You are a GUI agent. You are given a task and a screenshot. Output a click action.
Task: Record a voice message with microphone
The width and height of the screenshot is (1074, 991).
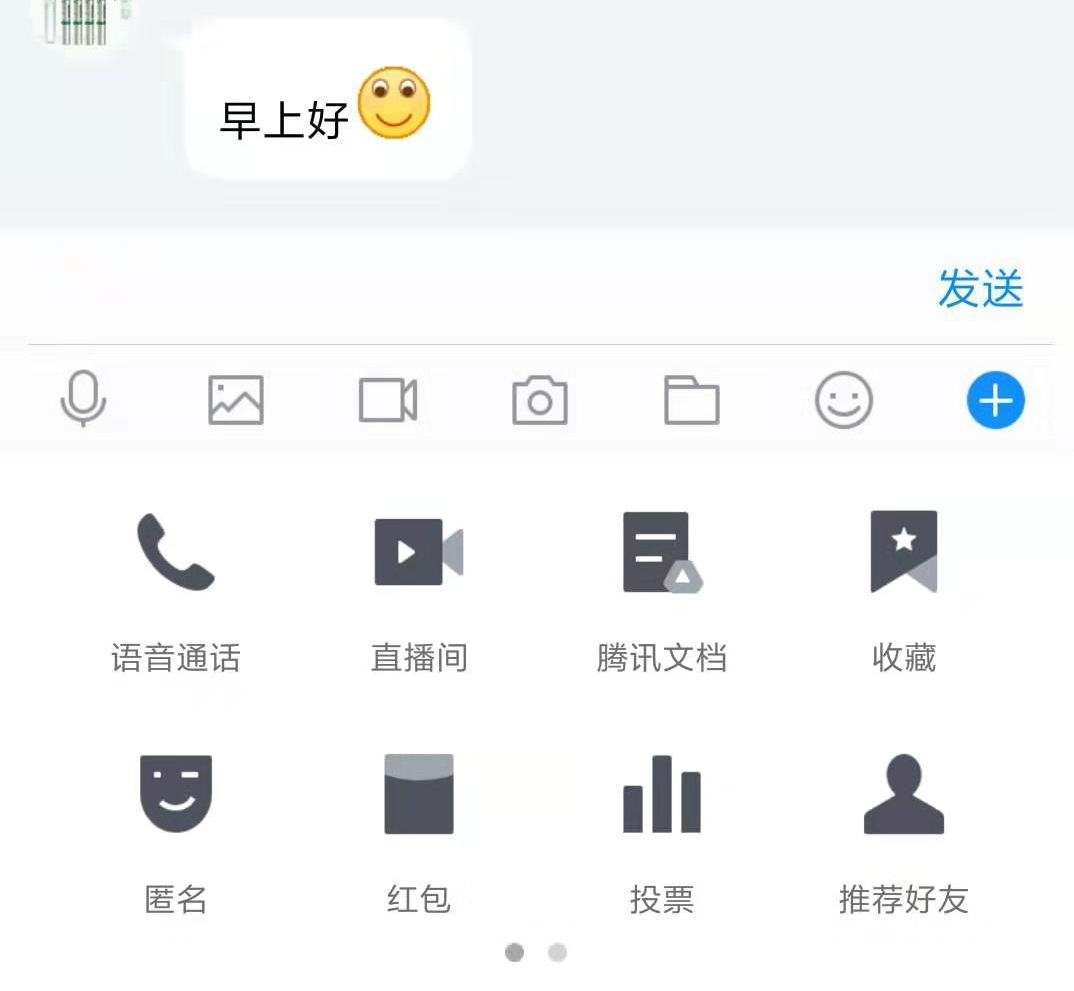pos(83,400)
